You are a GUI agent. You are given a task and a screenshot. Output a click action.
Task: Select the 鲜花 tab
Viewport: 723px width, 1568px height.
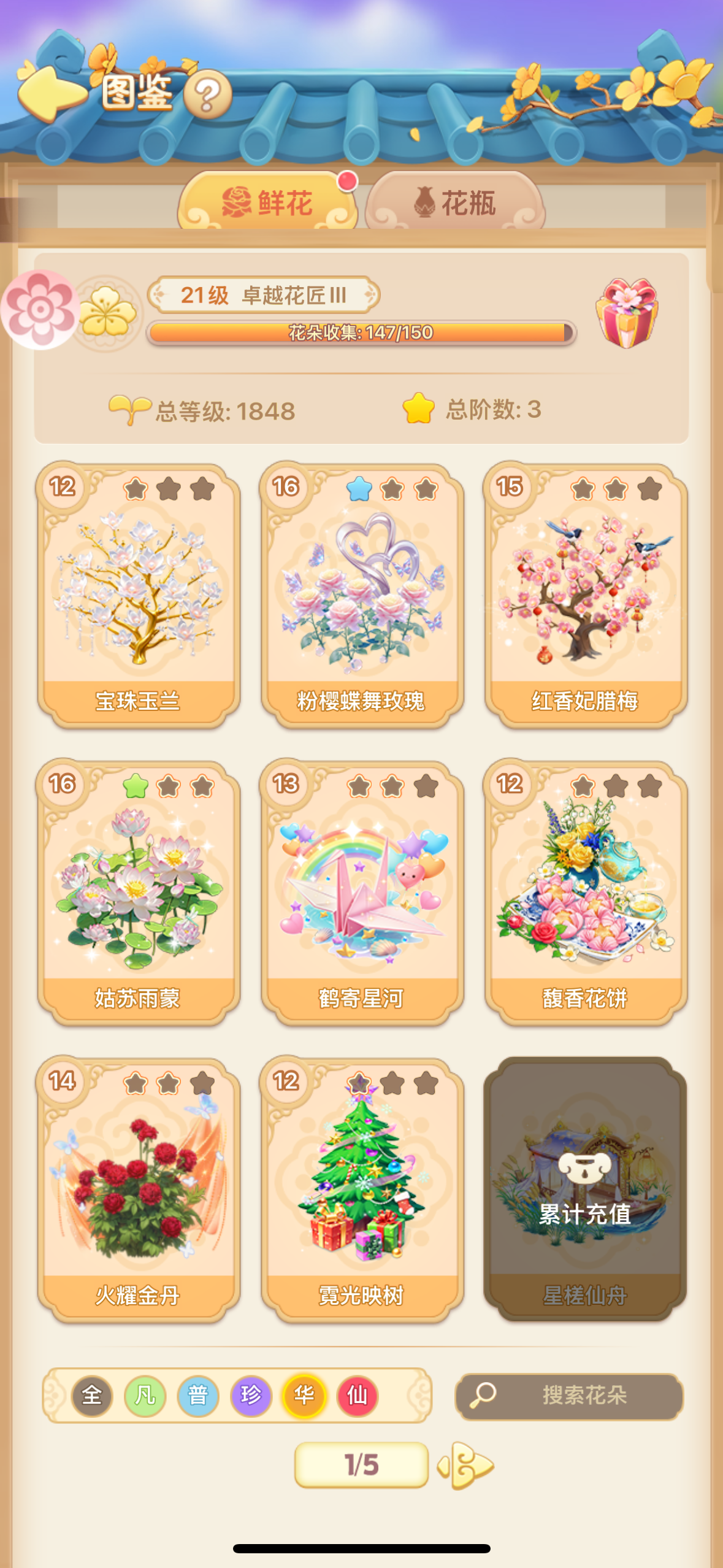(x=268, y=202)
